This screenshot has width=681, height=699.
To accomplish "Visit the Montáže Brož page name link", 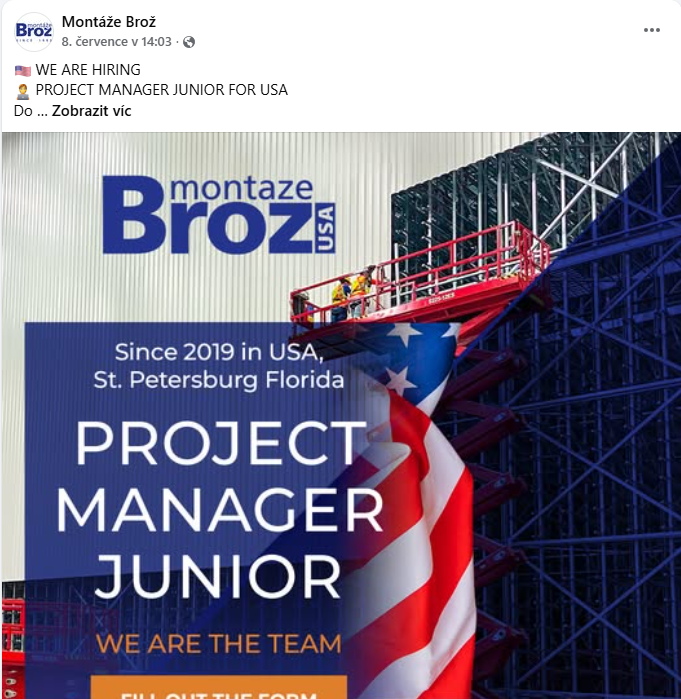I will pyautogui.click(x=108, y=22).
